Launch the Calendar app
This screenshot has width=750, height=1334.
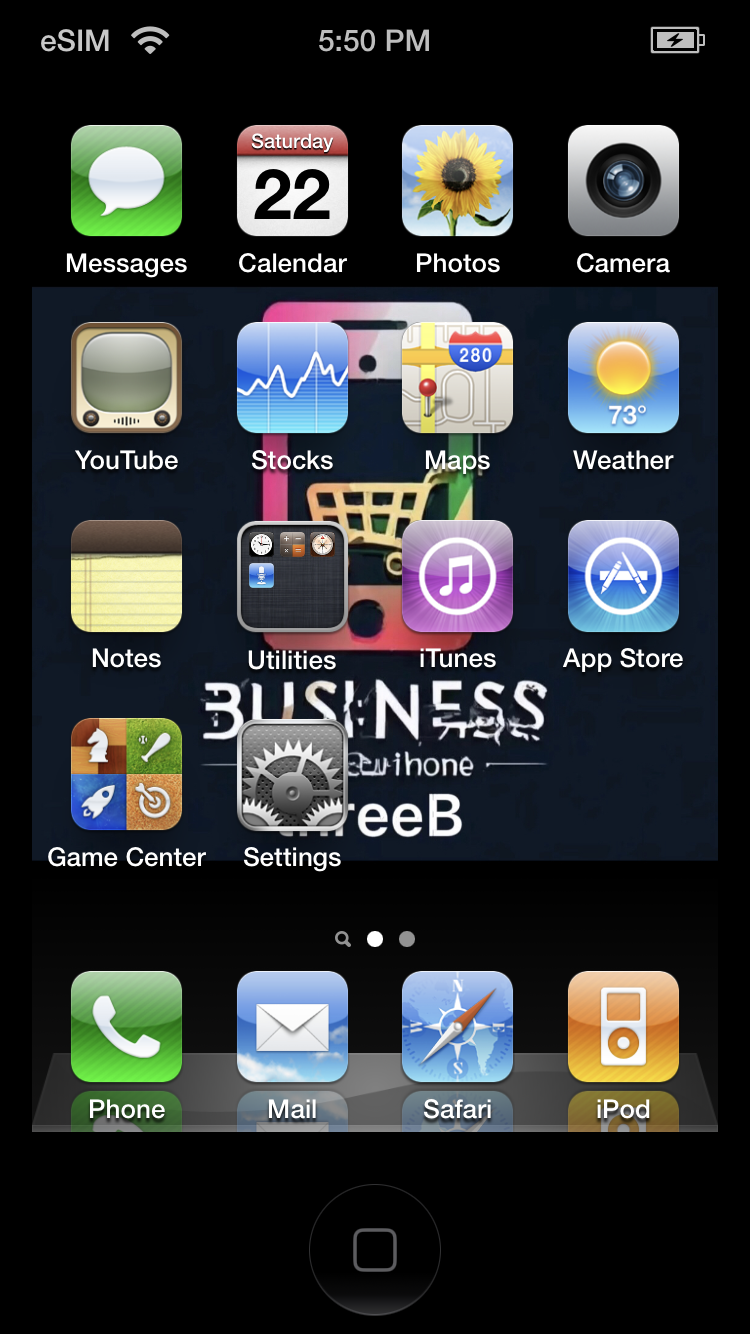point(292,181)
